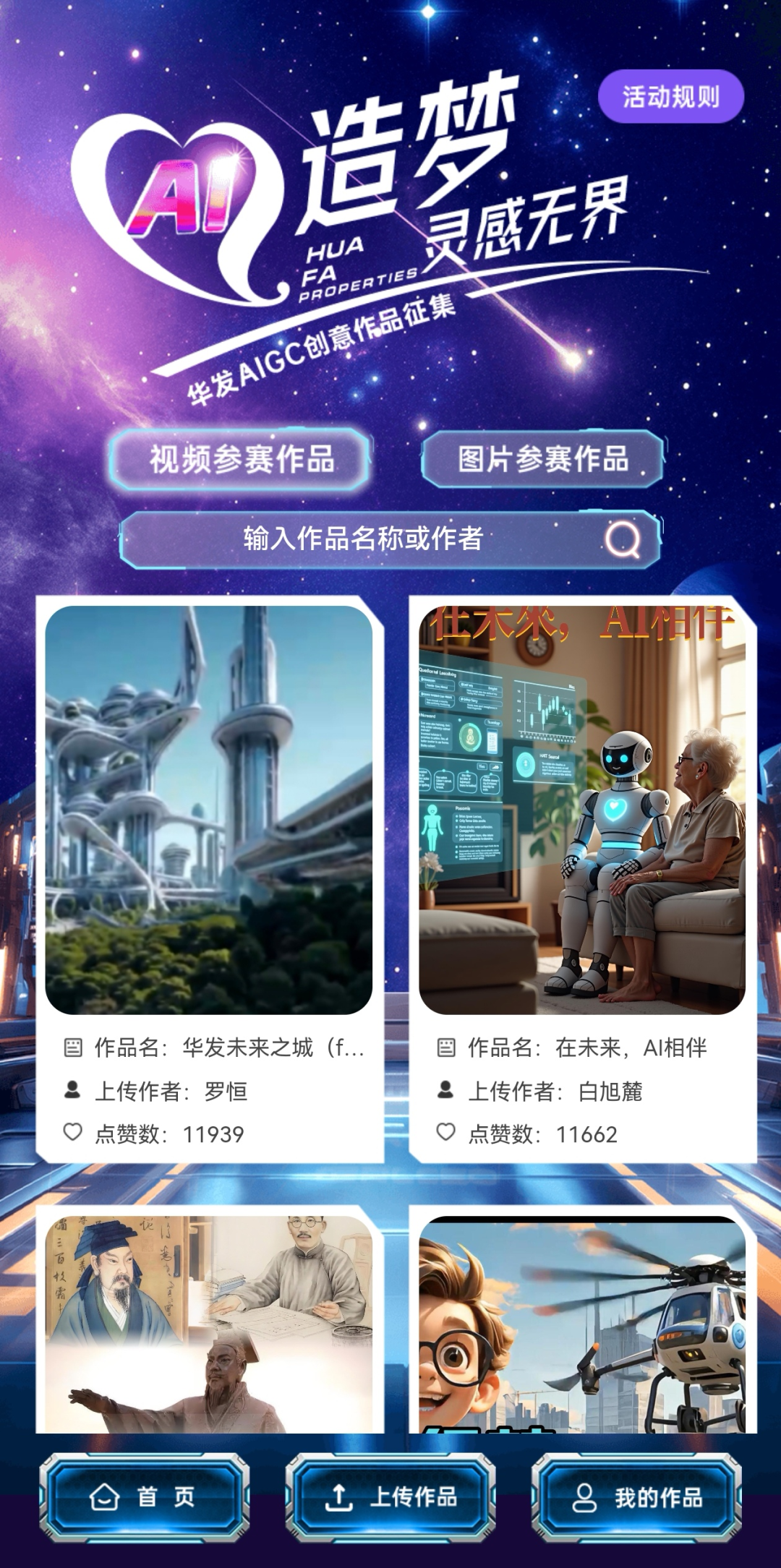Like the 华发未来之城 entry
The height and width of the screenshot is (1568, 781).
tap(73, 1131)
